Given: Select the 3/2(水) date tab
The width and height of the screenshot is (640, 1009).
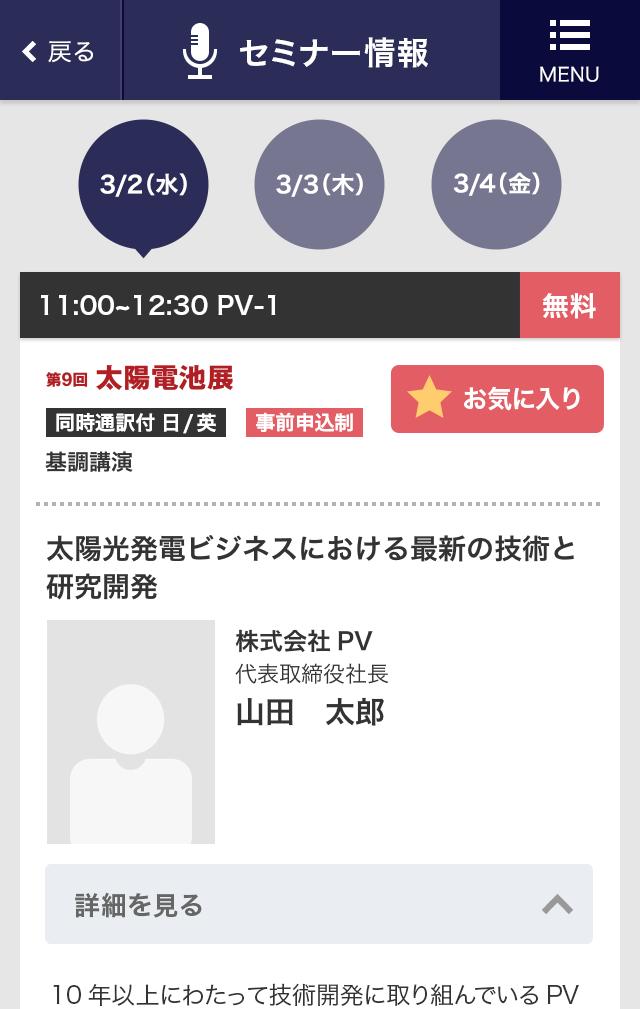Looking at the screenshot, I should [143, 184].
